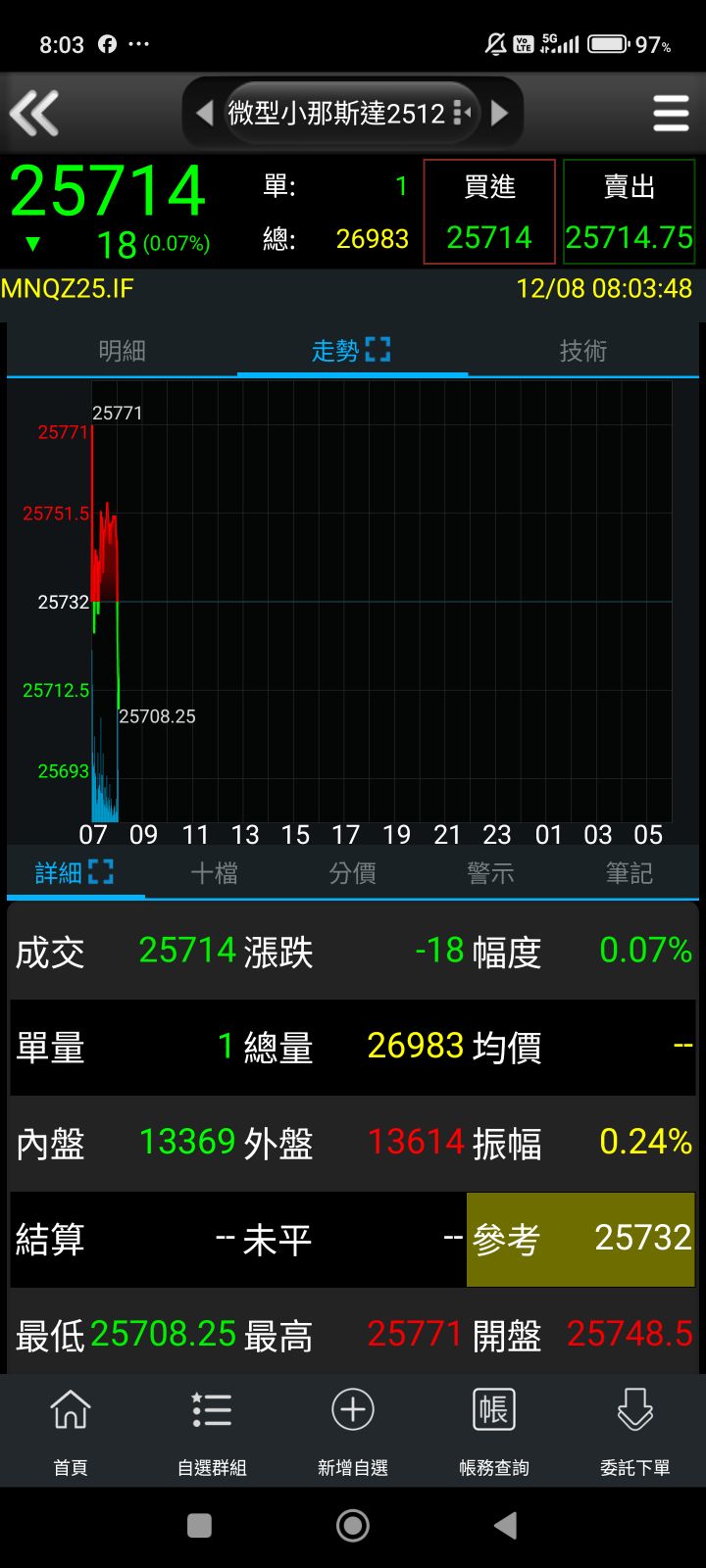Open 自選群組 watchlist groups
This screenshot has height=1568, width=706.
(212, 1431)
